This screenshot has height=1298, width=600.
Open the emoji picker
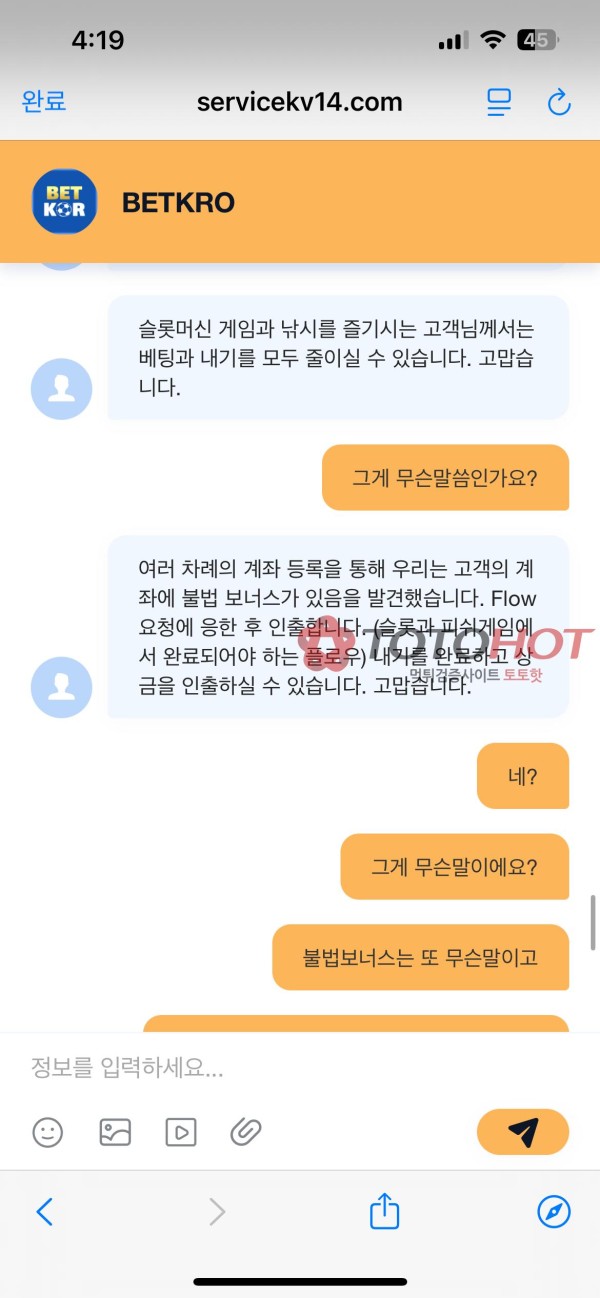(x=47, y=1132)
